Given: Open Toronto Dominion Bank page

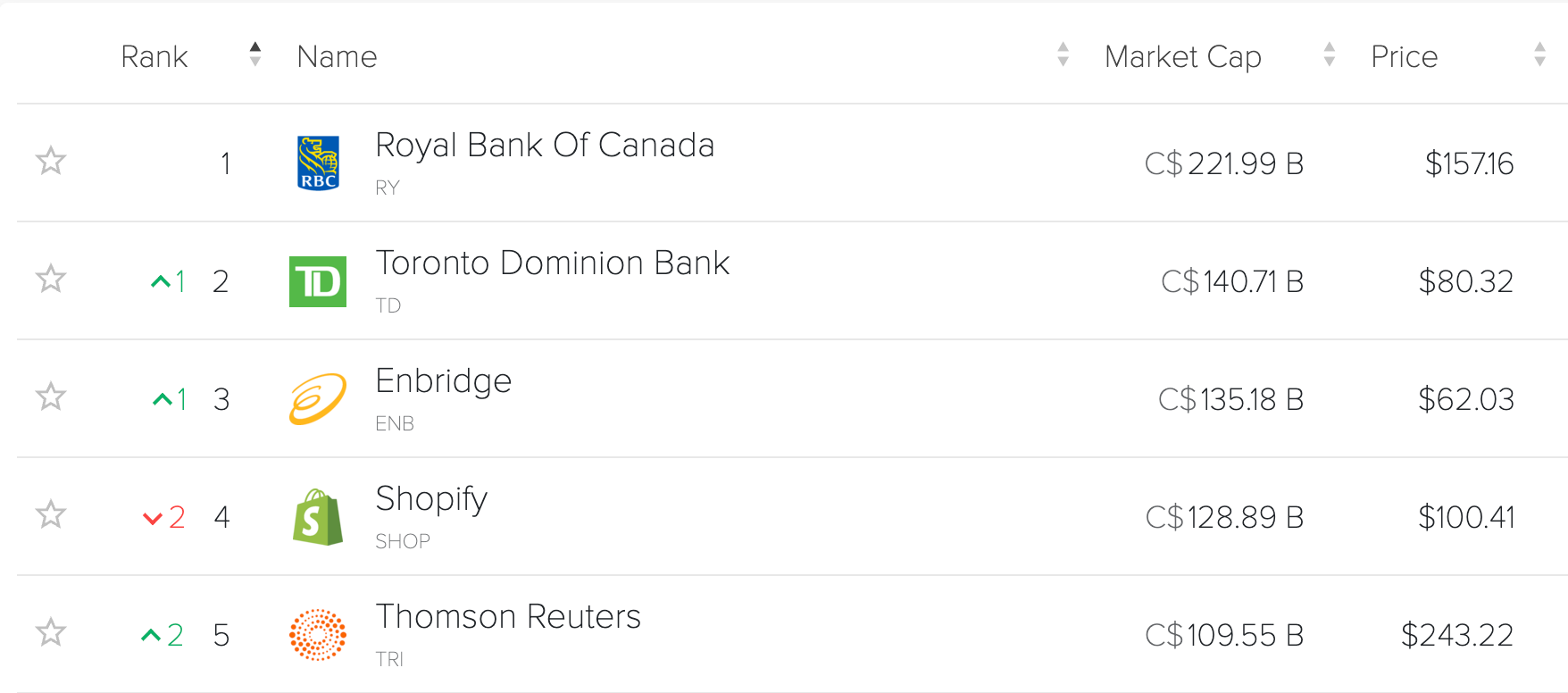Looking at the screenshot, I should (x=552, y=263).
